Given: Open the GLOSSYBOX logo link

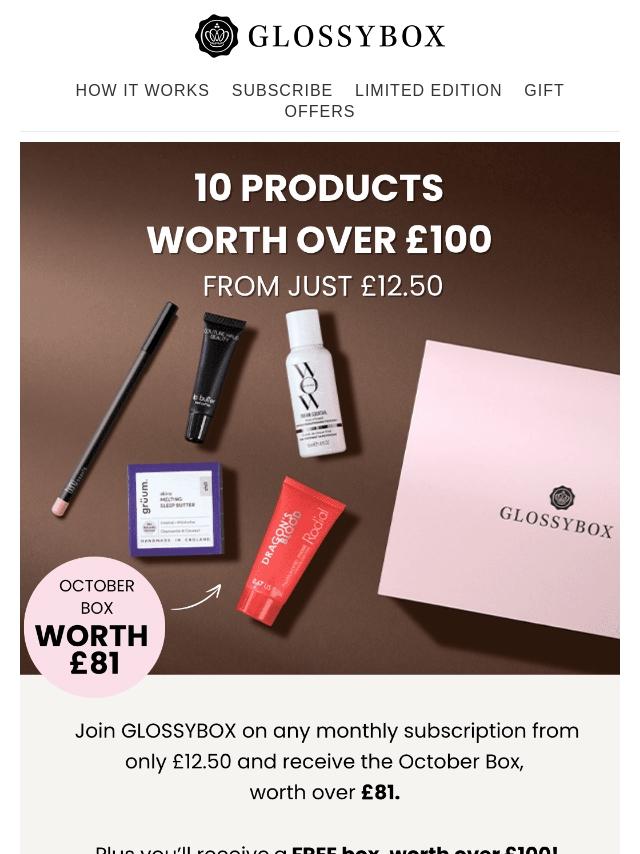Looking at the screenshot, I should click(320, 36).
